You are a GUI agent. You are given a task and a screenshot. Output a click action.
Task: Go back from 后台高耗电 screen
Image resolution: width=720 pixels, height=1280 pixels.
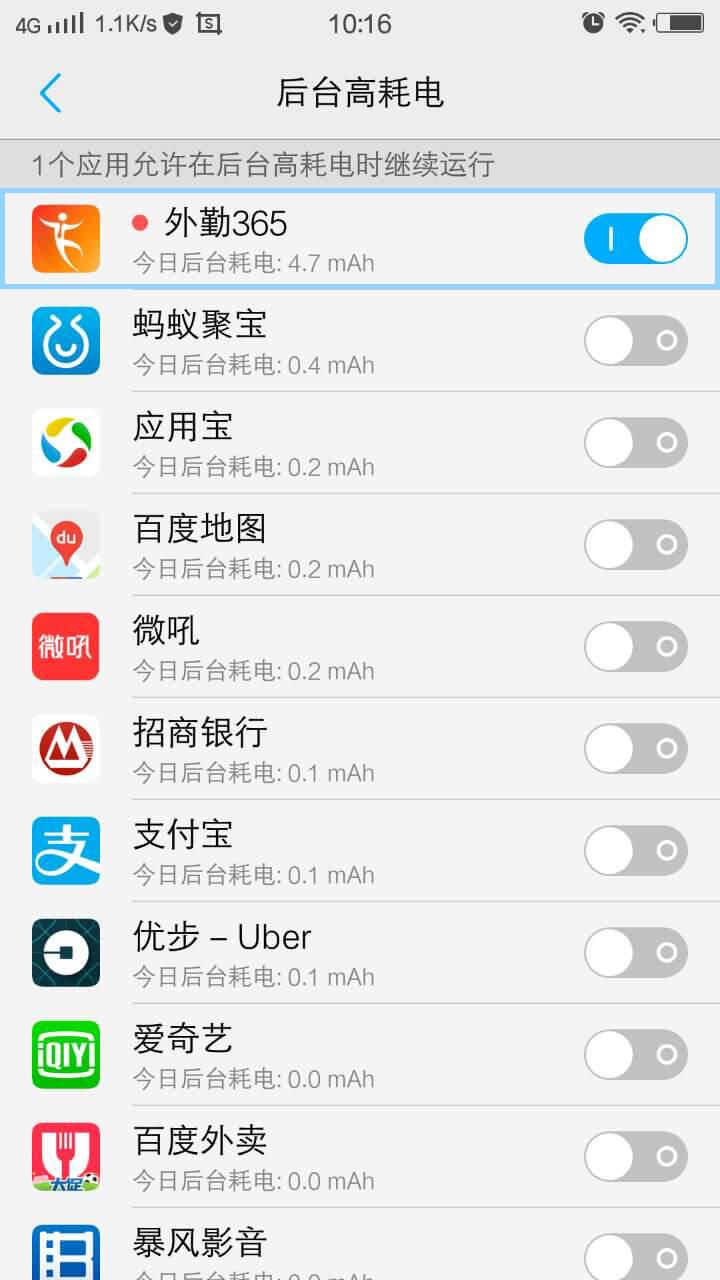[51, 93]
